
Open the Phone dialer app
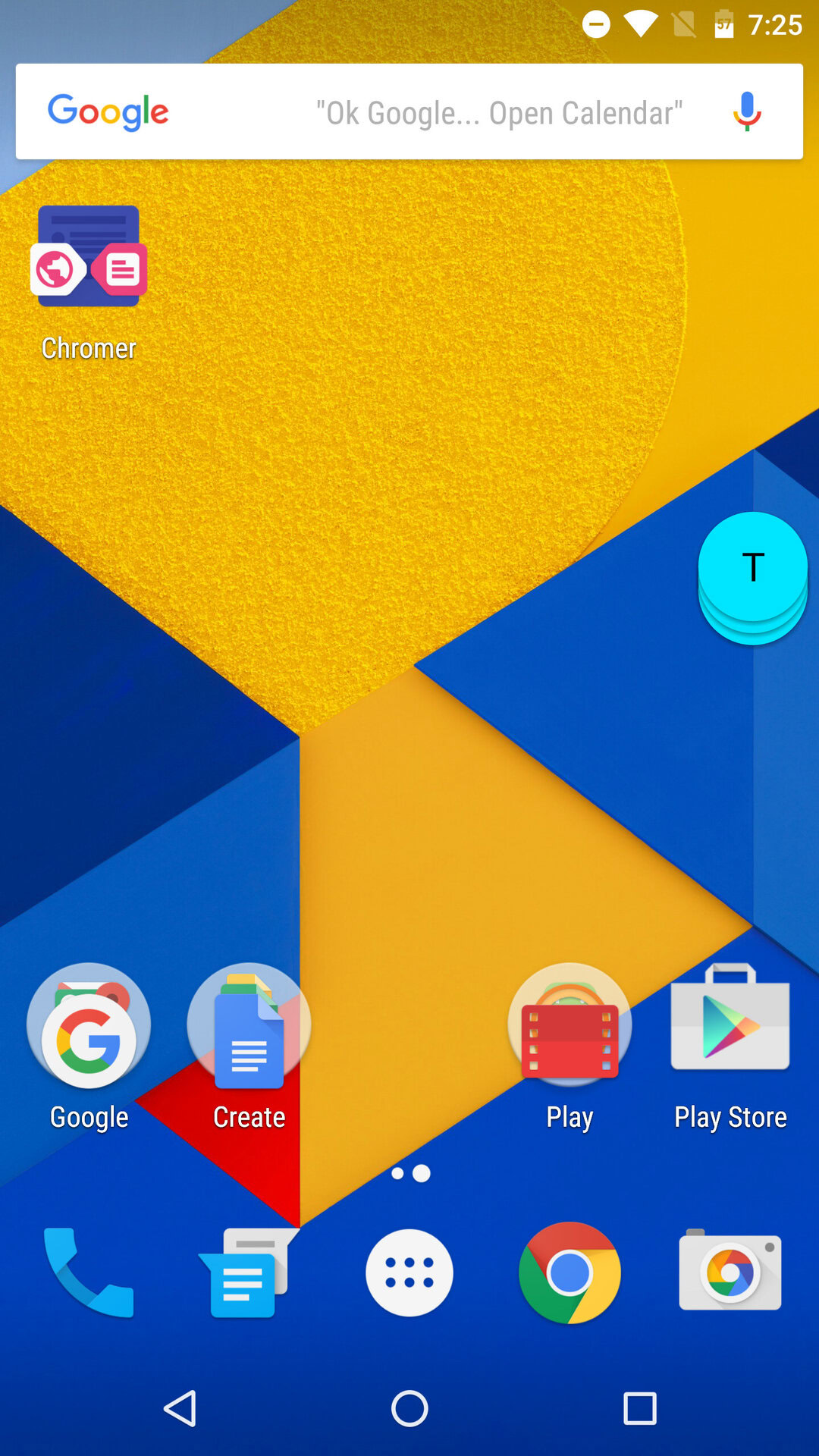click(89, 1272)
